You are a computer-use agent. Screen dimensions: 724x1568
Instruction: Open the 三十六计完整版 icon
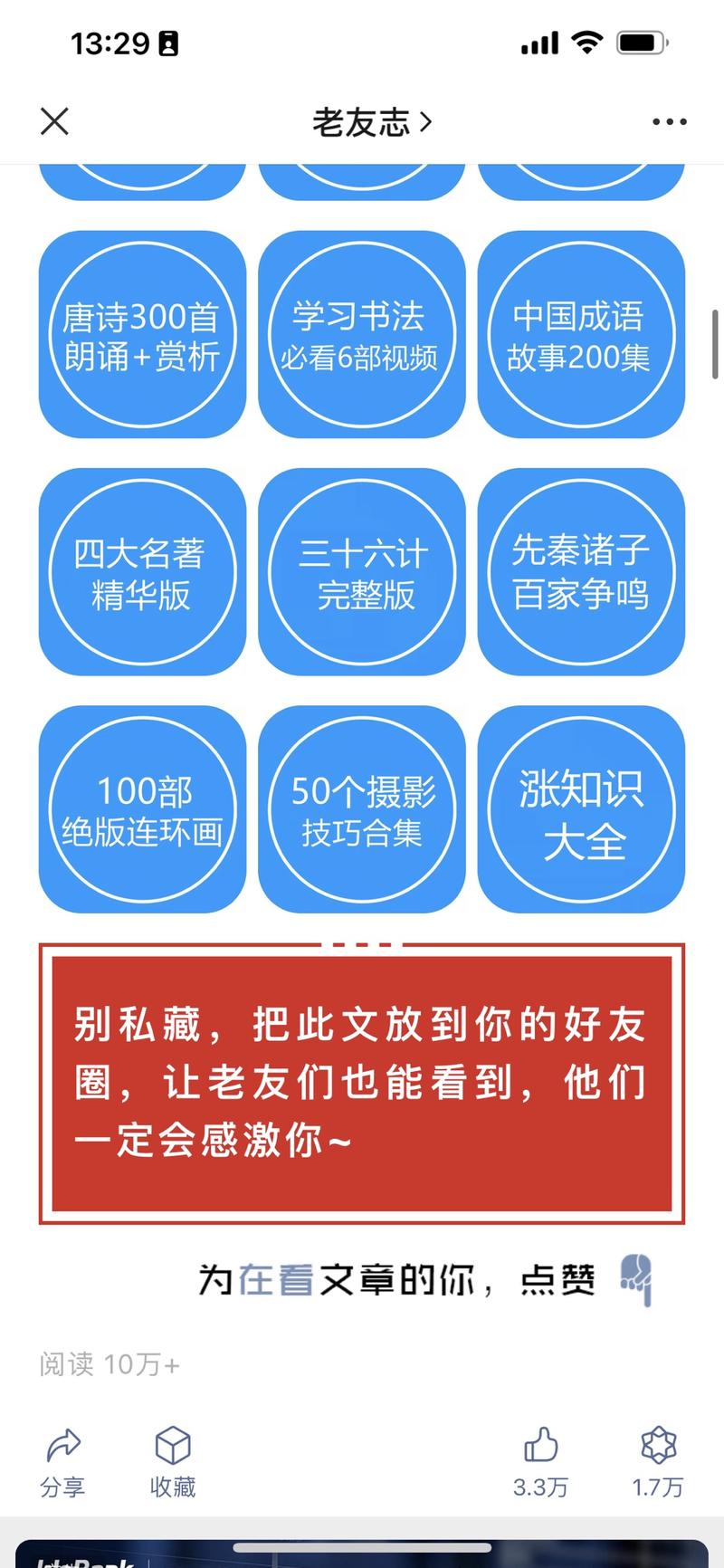click(361, 572)
